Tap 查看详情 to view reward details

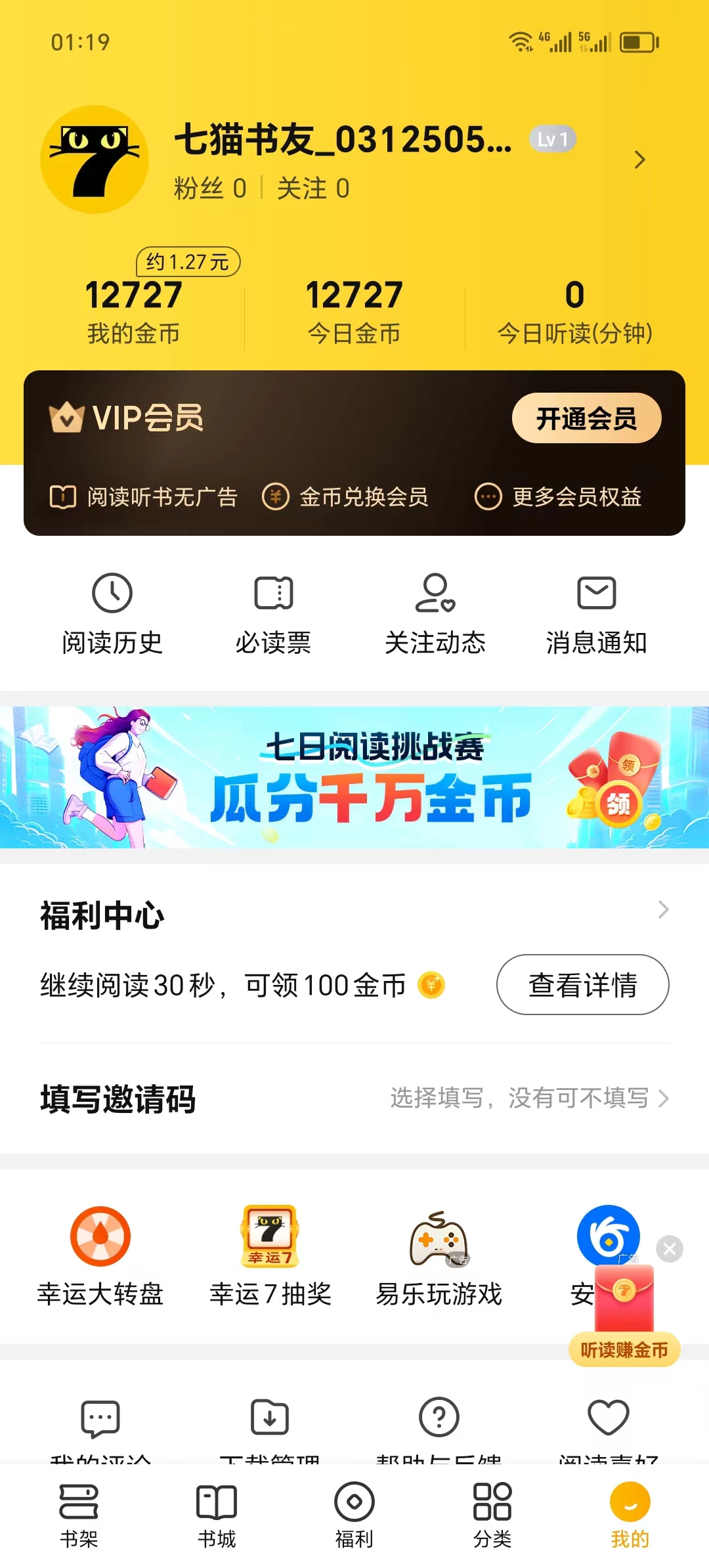(582, 985)
